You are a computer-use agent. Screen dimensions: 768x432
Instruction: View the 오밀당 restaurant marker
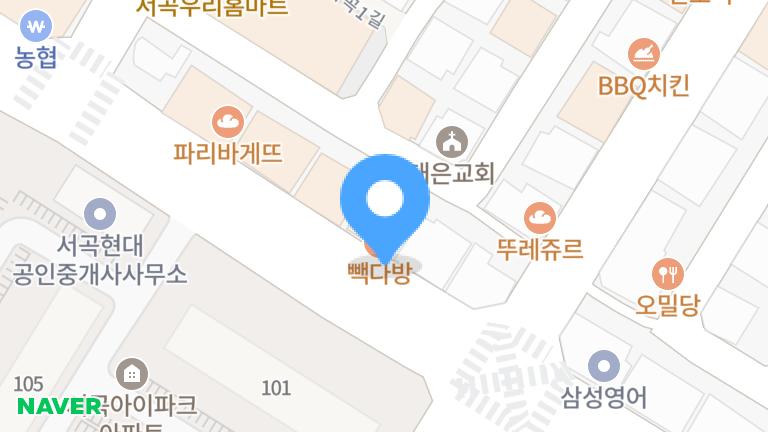click(667, 273)
